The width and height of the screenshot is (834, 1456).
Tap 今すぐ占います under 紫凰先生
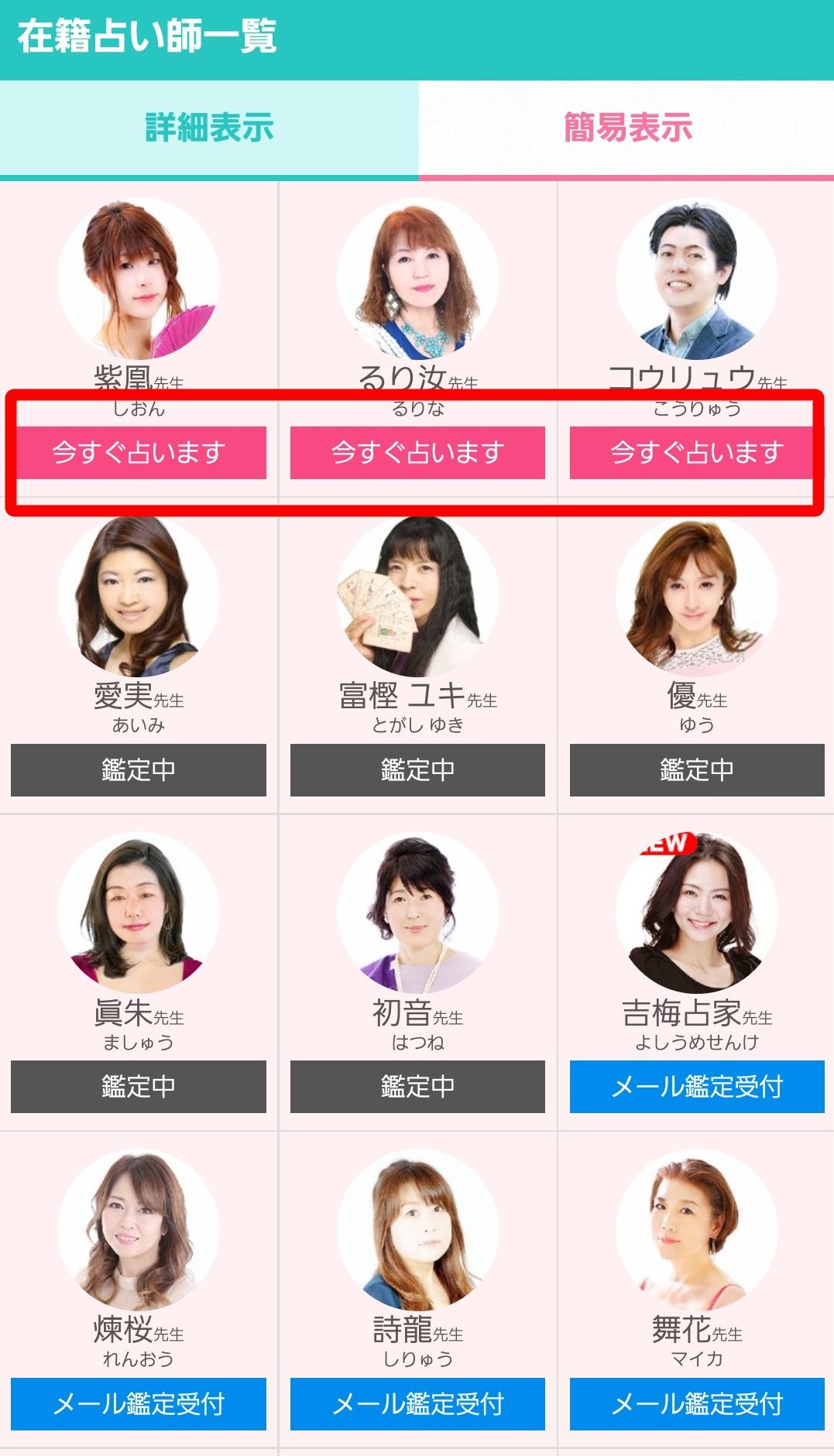point(139,453)
